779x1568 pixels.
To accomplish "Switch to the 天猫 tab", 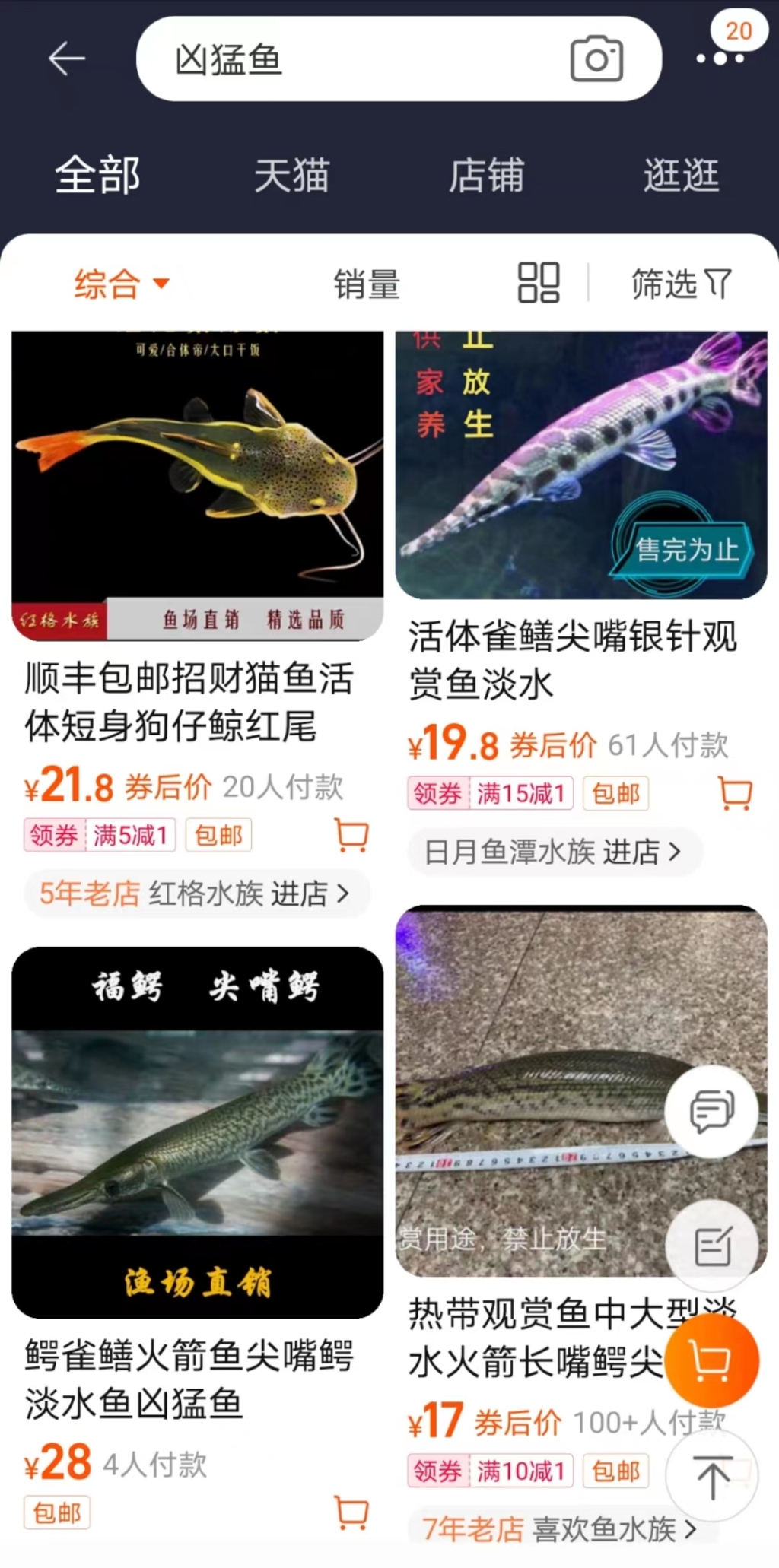I will [292, 174].
